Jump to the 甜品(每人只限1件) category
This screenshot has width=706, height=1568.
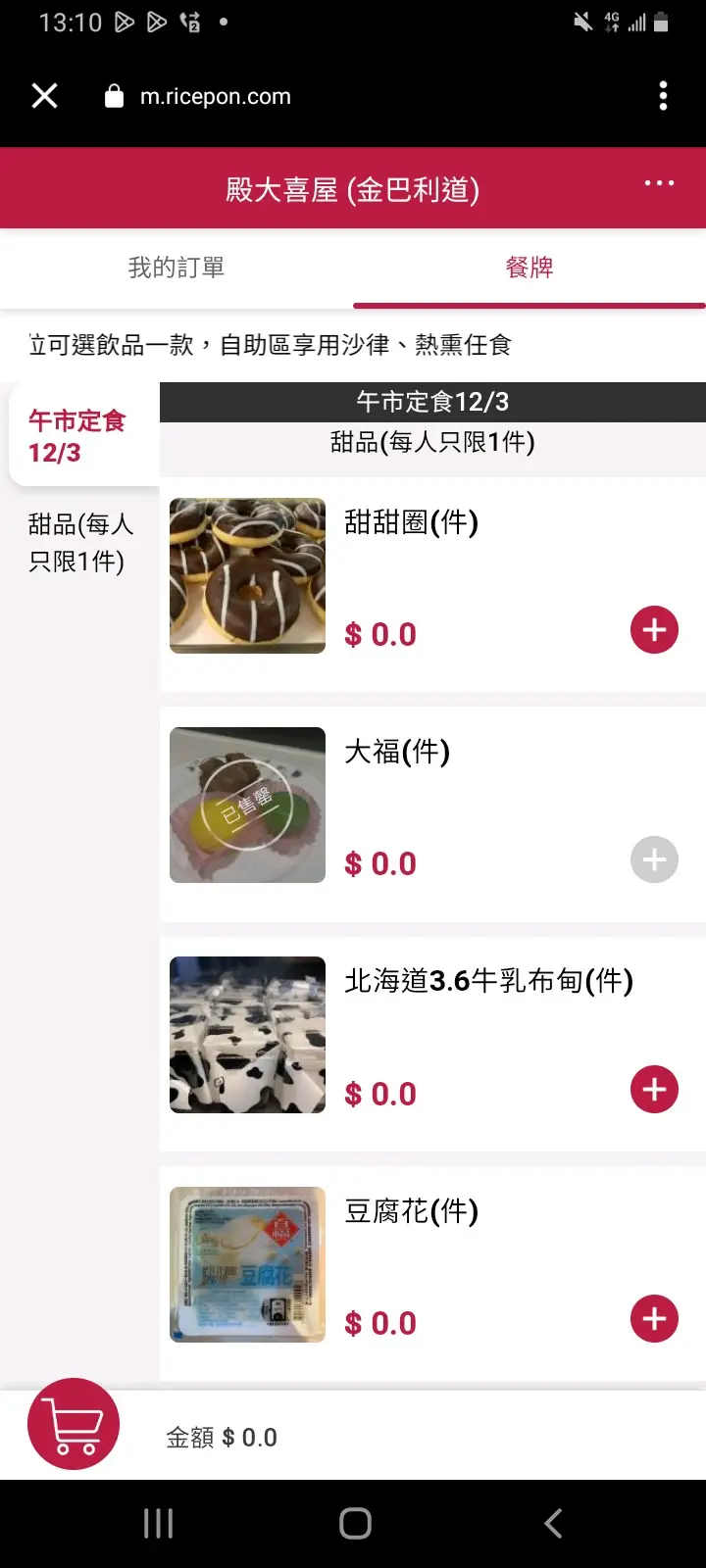pos(80,543)
